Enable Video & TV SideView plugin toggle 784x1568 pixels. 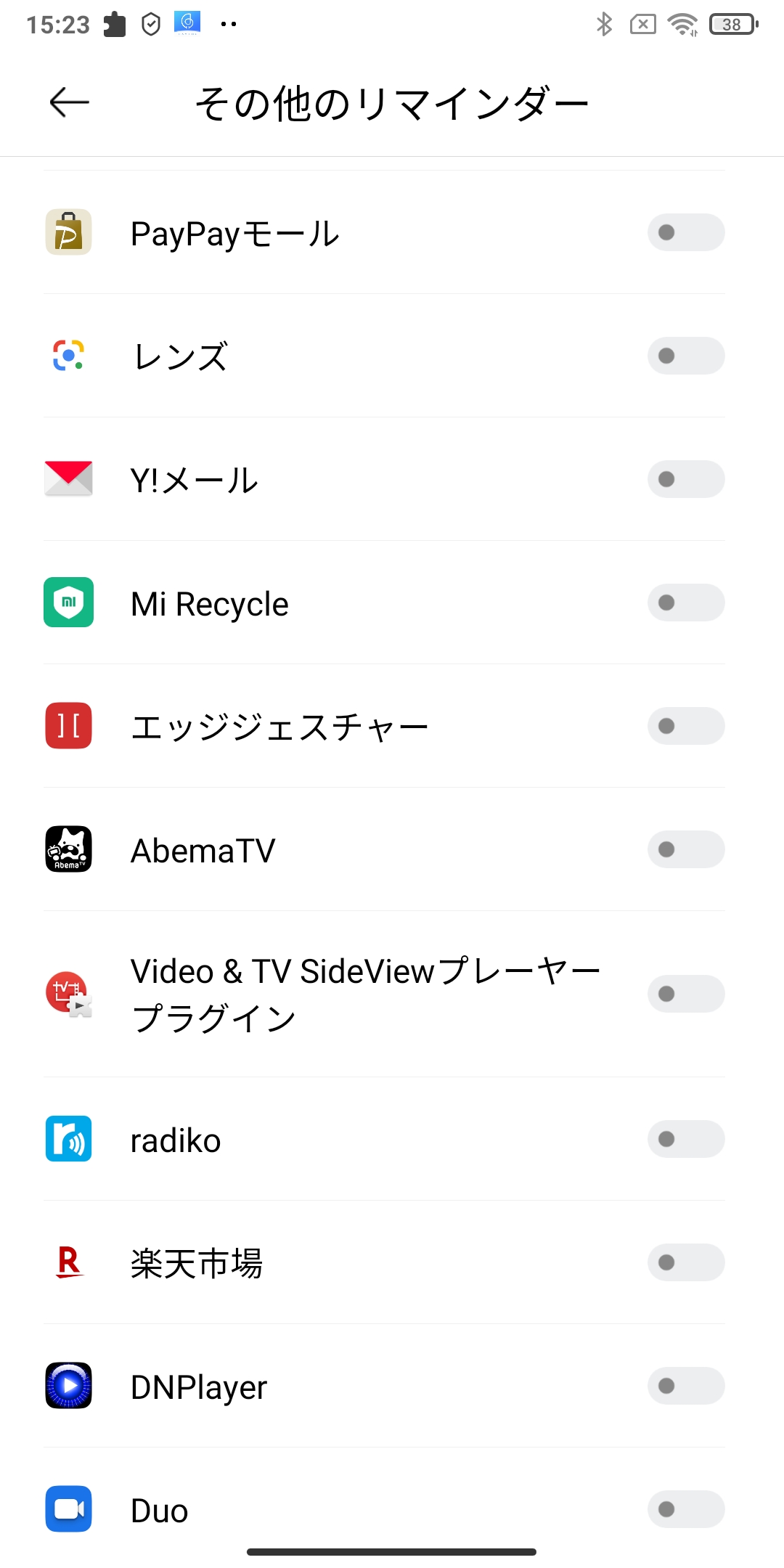(686, 994)
